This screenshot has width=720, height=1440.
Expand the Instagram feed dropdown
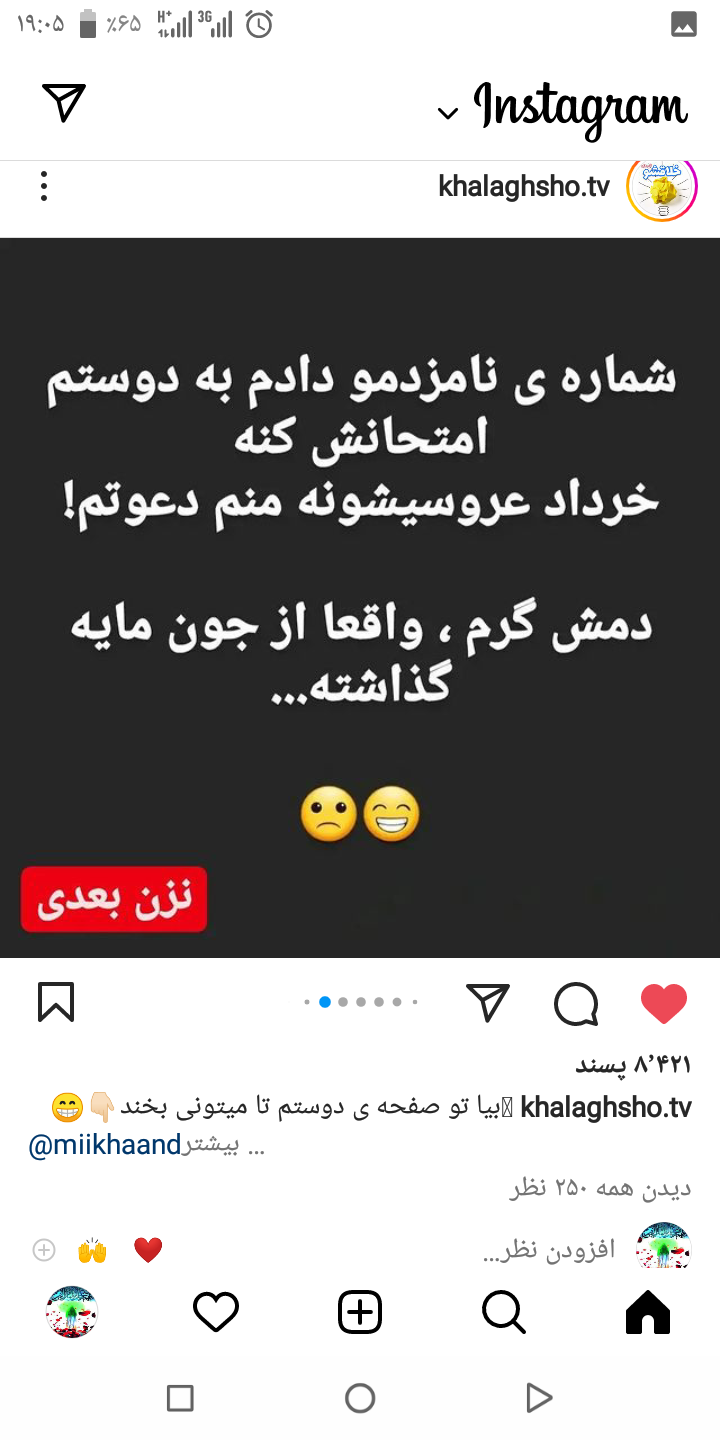click(x=449, y=113)
